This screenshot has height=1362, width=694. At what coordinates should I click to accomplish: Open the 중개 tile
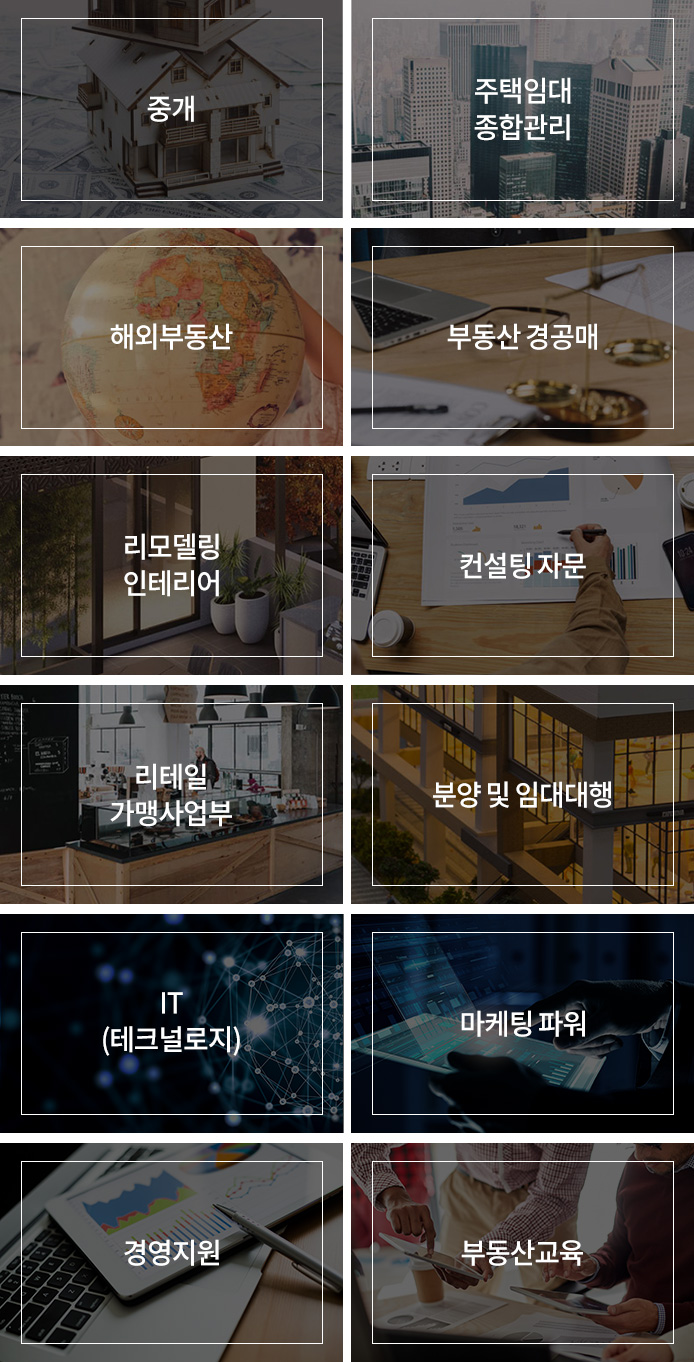171,109
